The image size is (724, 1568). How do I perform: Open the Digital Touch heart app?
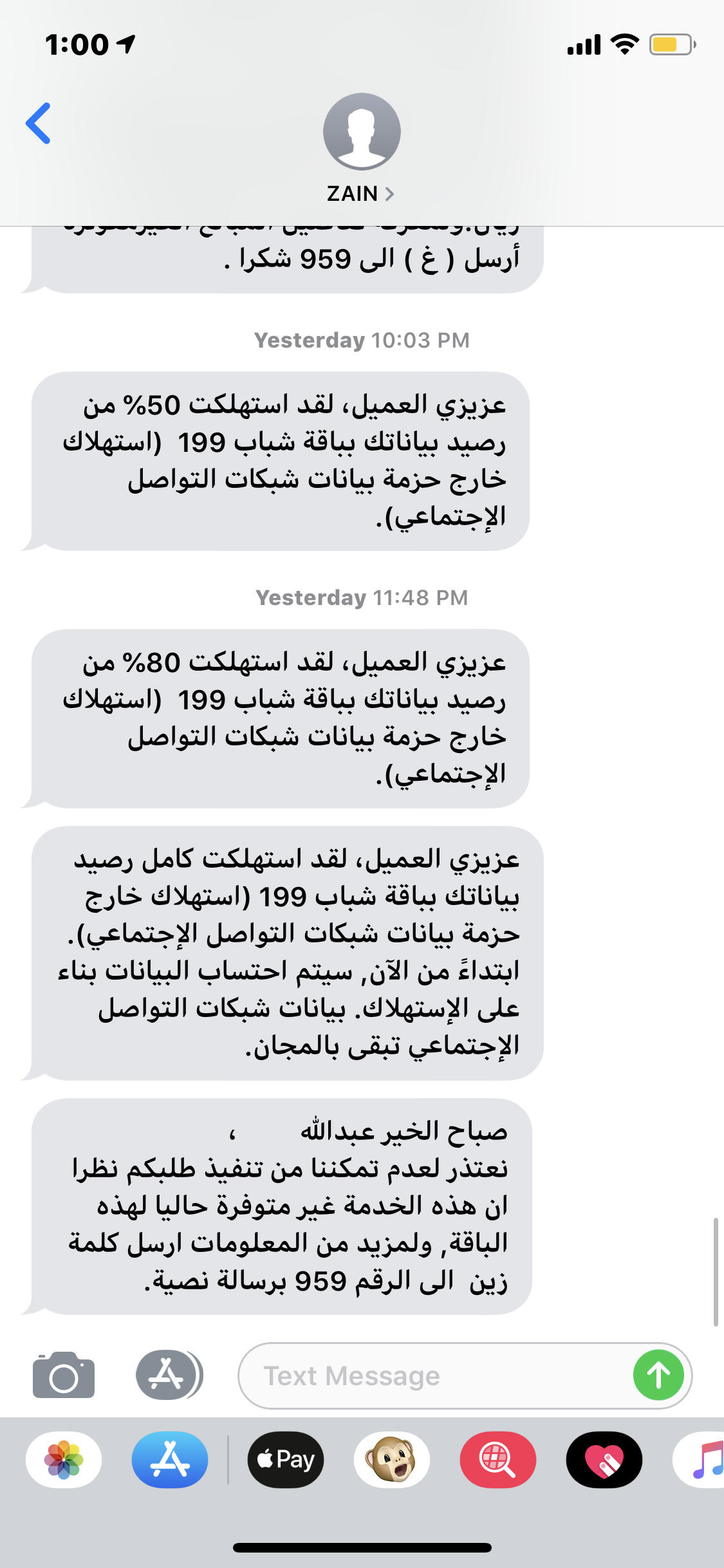point(604,1460)
